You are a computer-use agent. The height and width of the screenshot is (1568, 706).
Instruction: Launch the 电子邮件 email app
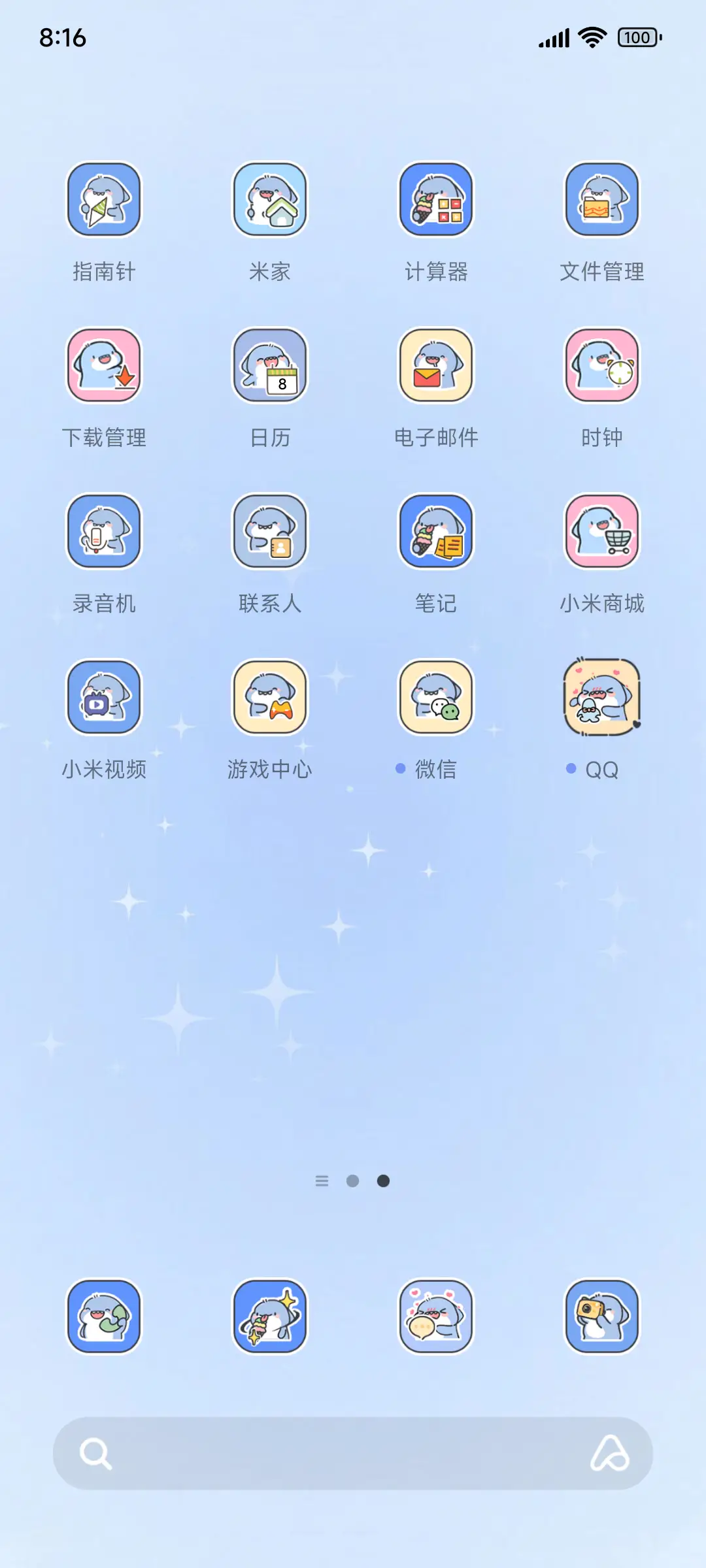click(x=436, y=367)
